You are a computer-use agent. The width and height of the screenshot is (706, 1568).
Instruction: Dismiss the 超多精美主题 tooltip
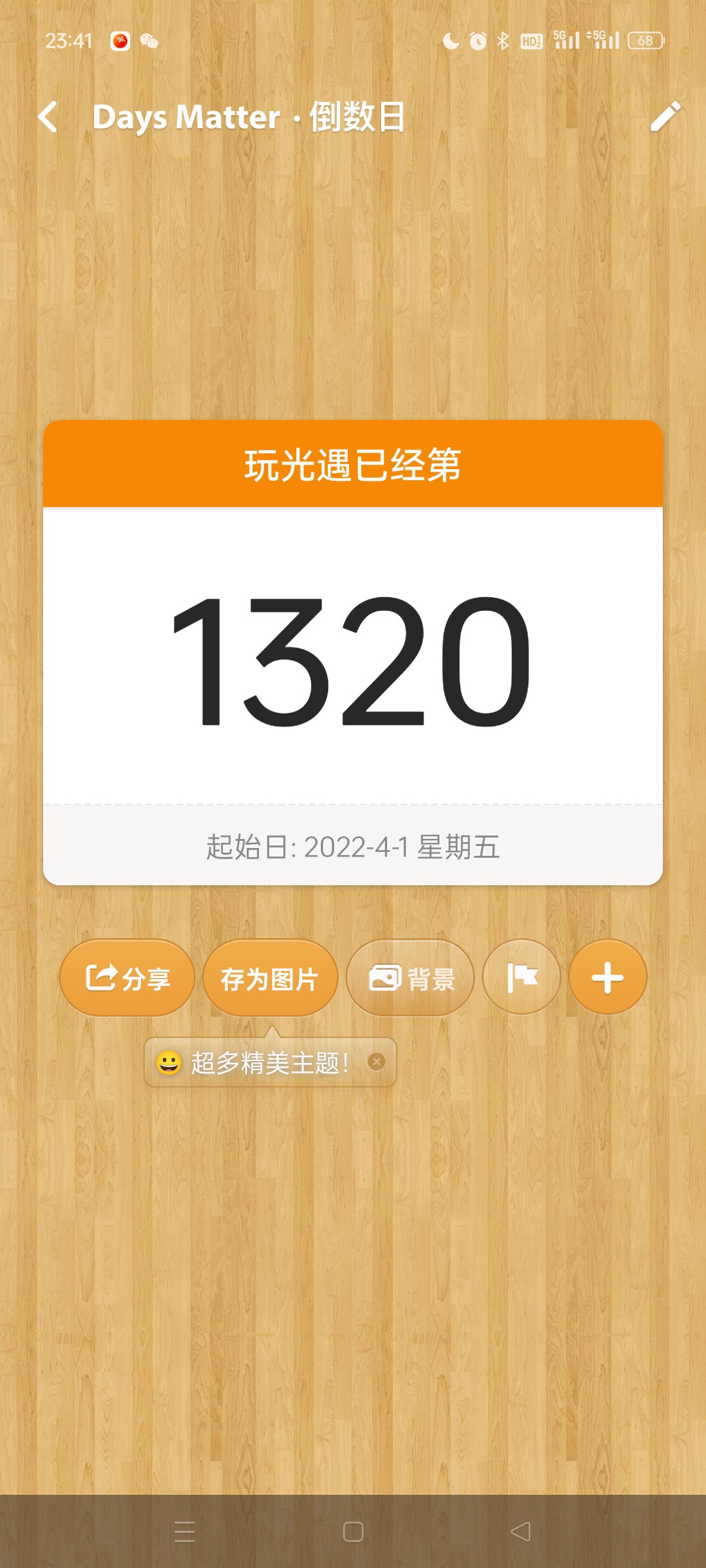pos(377,1062)
